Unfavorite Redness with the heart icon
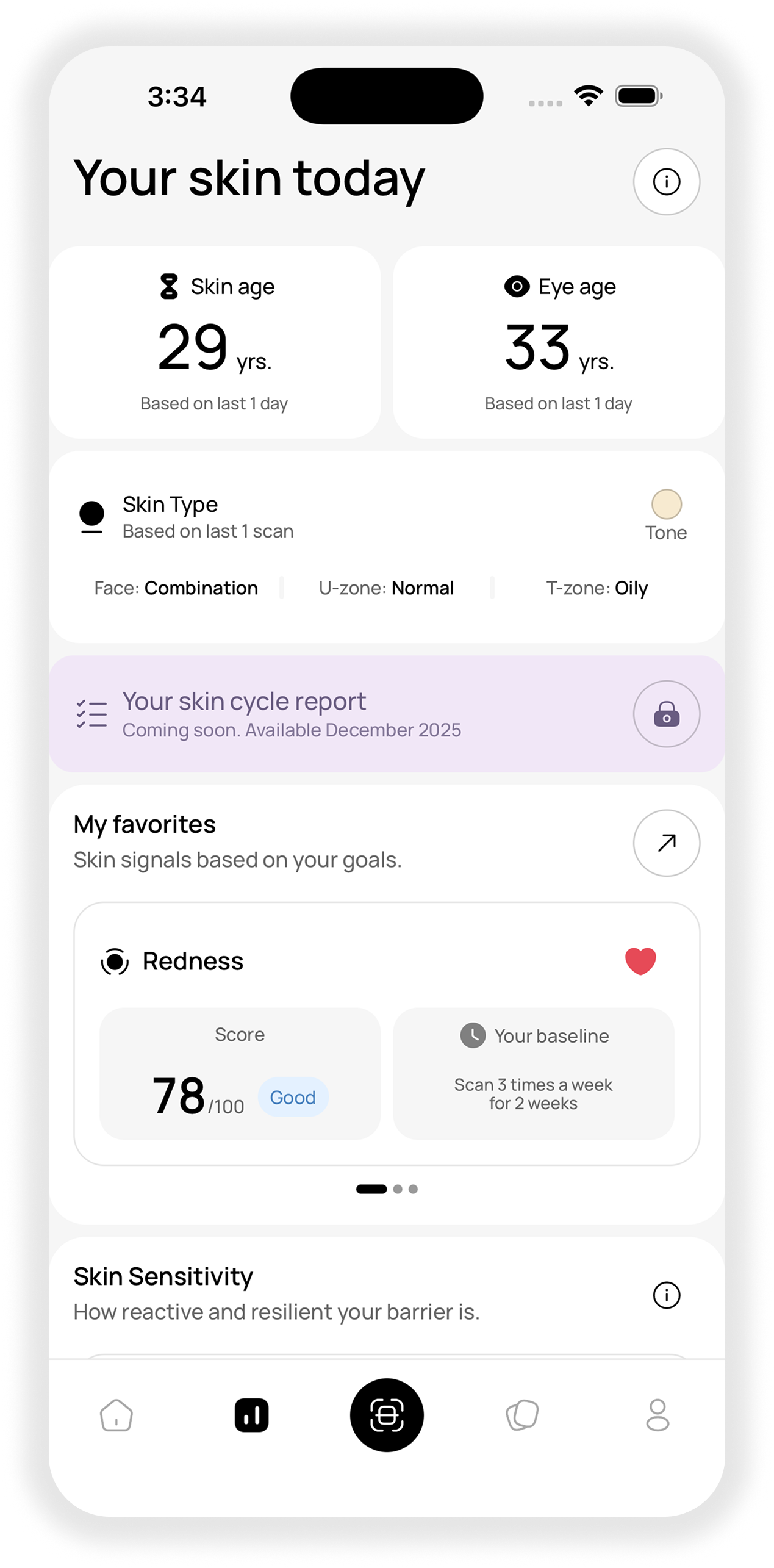 coord(640,962)
